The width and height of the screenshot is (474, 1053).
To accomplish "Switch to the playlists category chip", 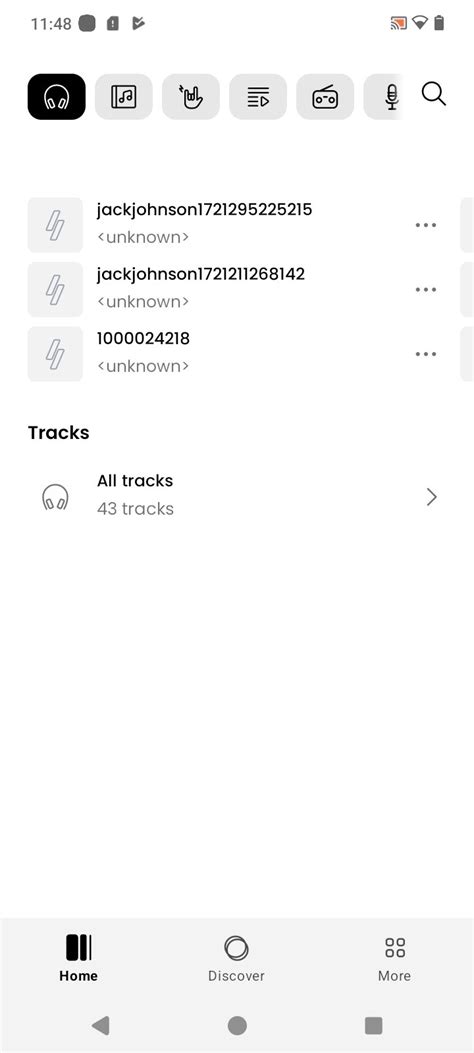I will pyautogui.click(x=258, y=97).
